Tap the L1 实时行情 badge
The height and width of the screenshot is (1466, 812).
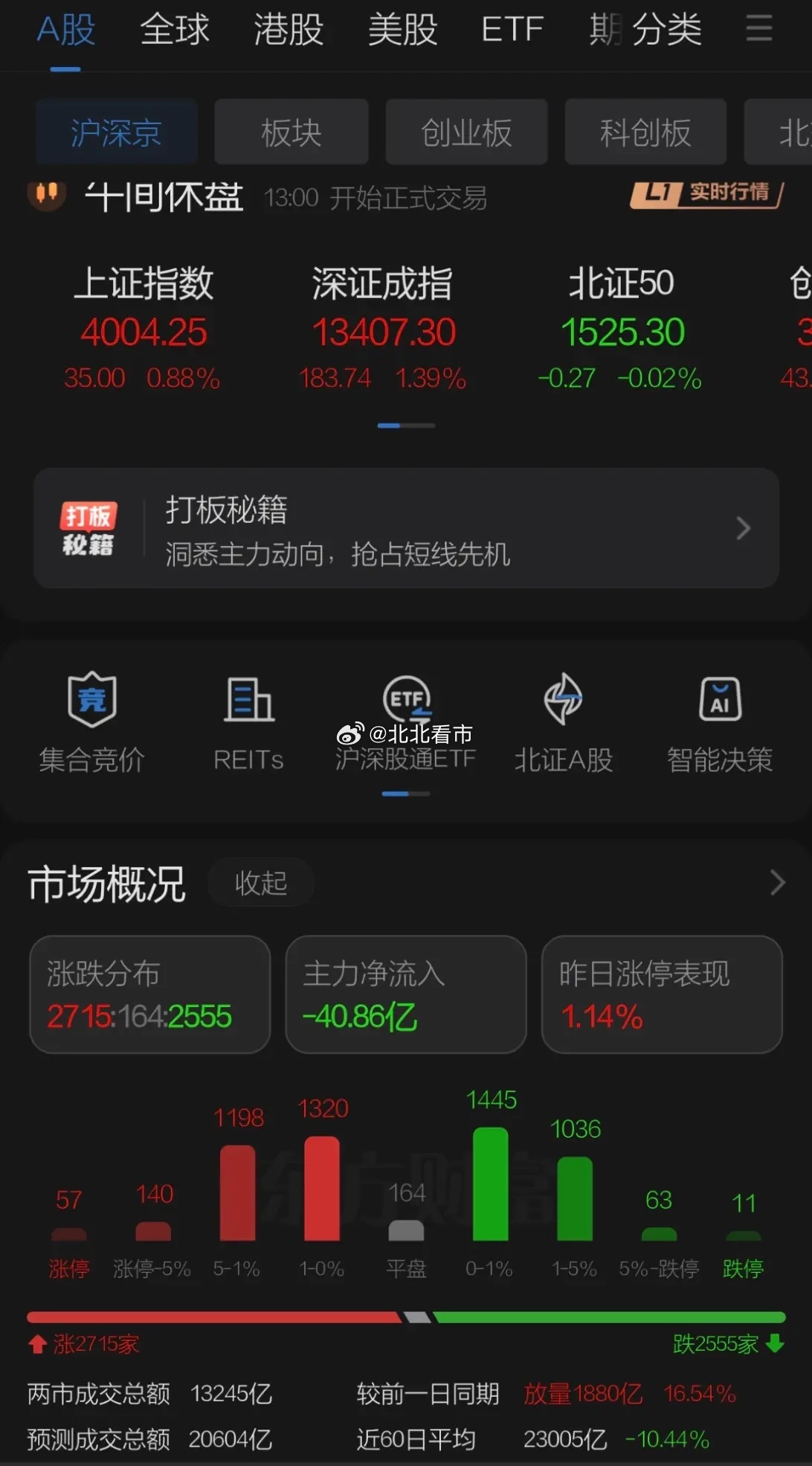[x=706, y=195]
